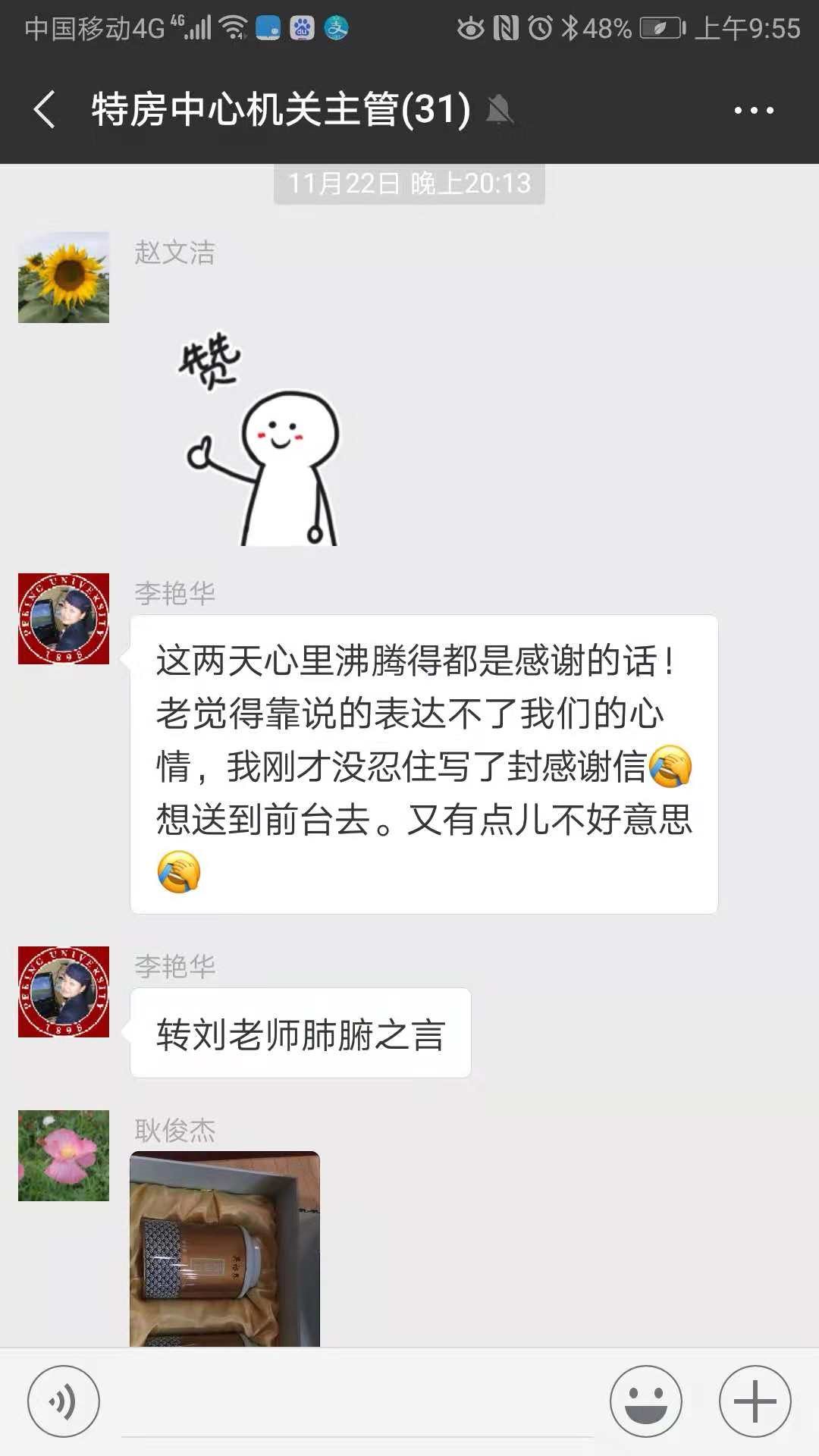
Task: Open the group chat overflow menu
Action: (754, 110)
